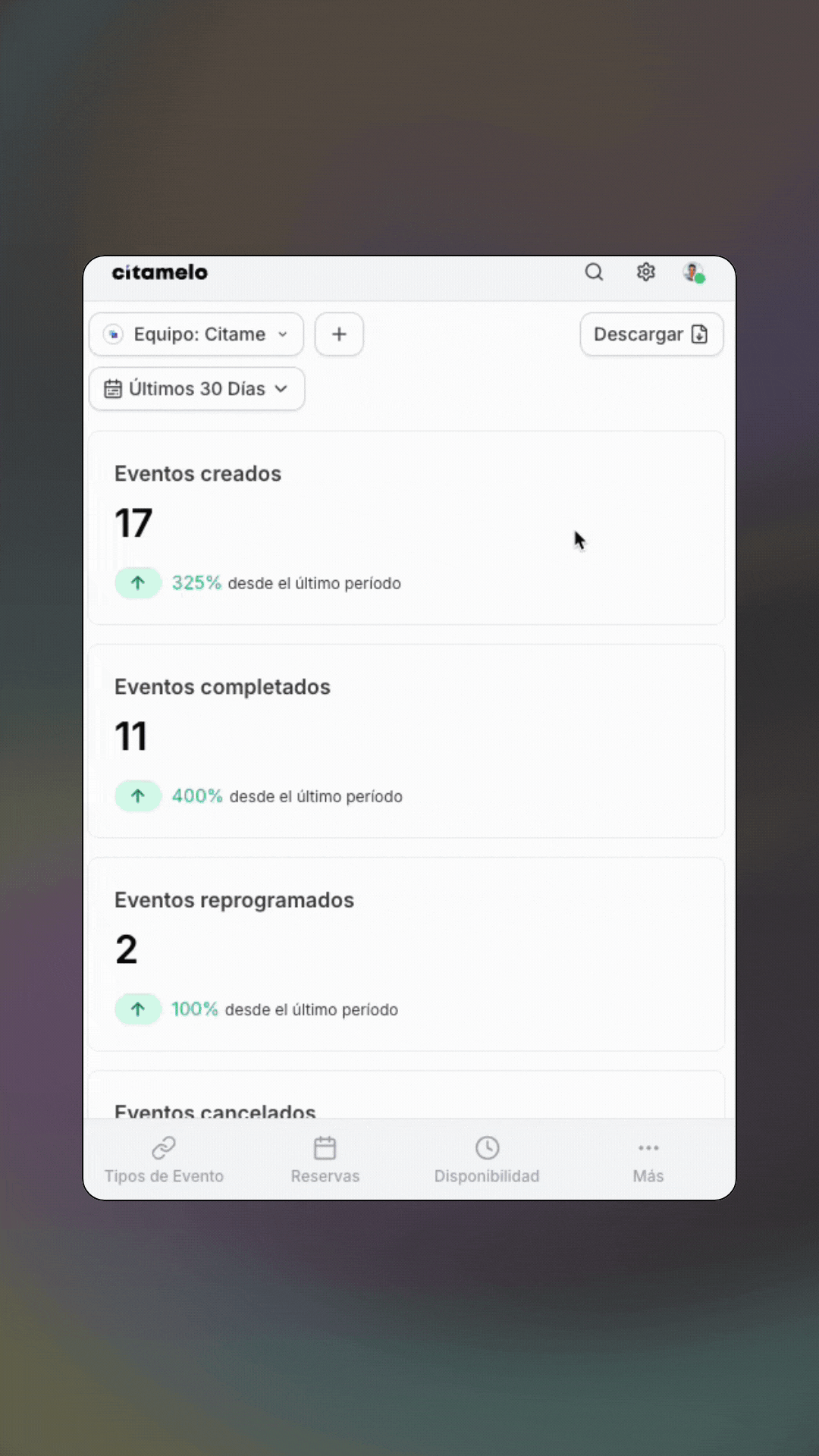
Task: Download the report with Descargar
Action: (651, 334)
